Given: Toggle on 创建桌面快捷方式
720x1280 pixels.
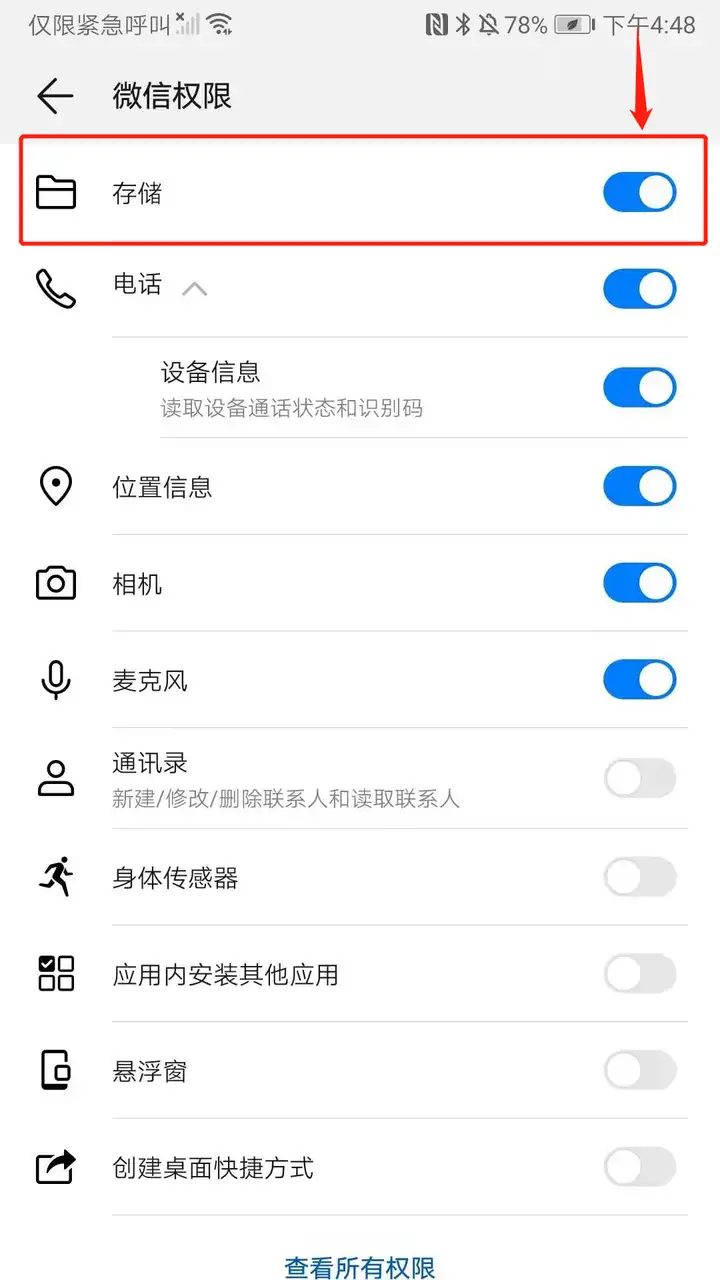Looking at the screenshot, I should 640,1167.
